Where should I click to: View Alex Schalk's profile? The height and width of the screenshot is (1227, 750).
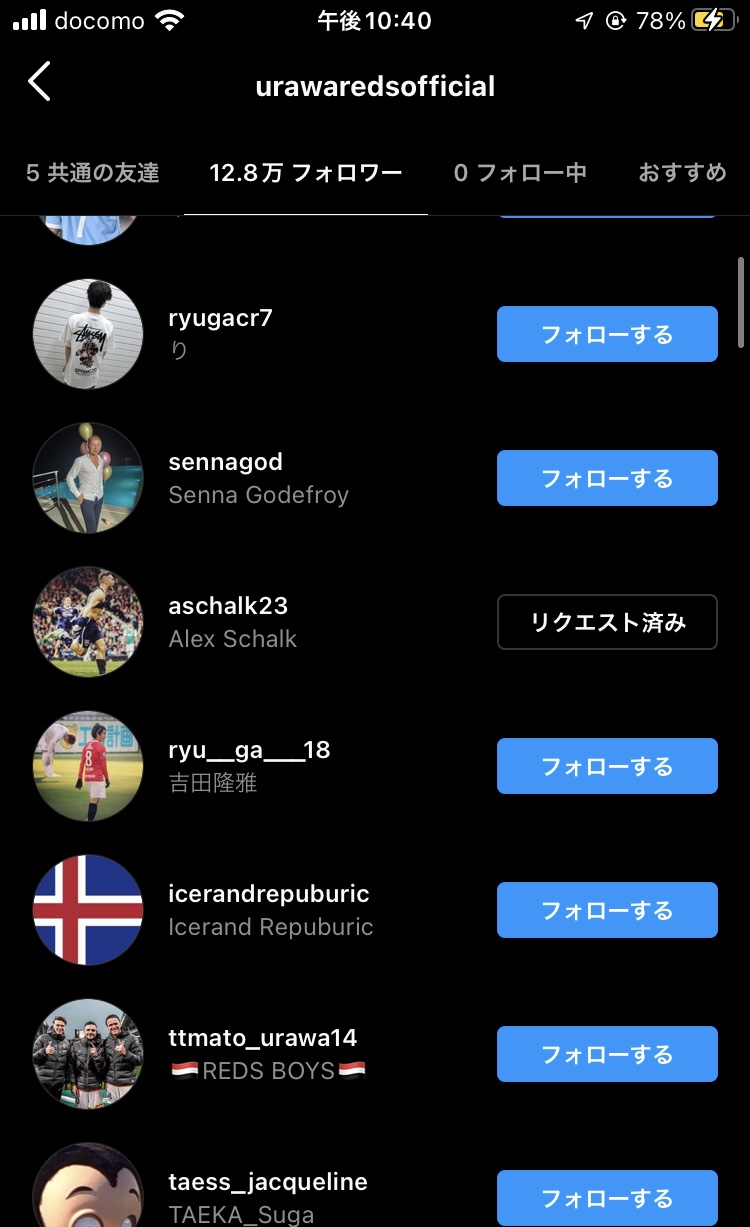(x=228, y=607)
